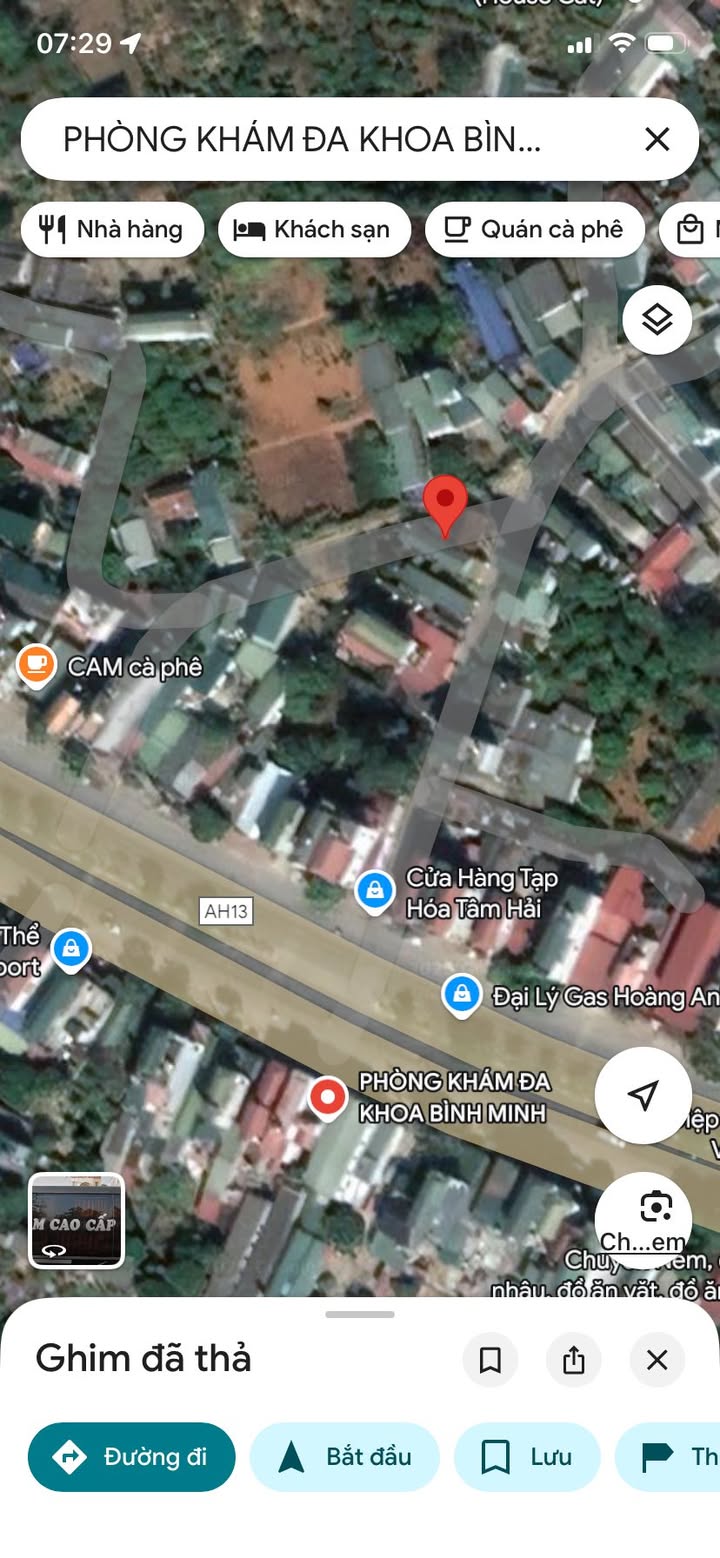
Task: Start navigation with Bắt đầu
Action: (345, 1457)
